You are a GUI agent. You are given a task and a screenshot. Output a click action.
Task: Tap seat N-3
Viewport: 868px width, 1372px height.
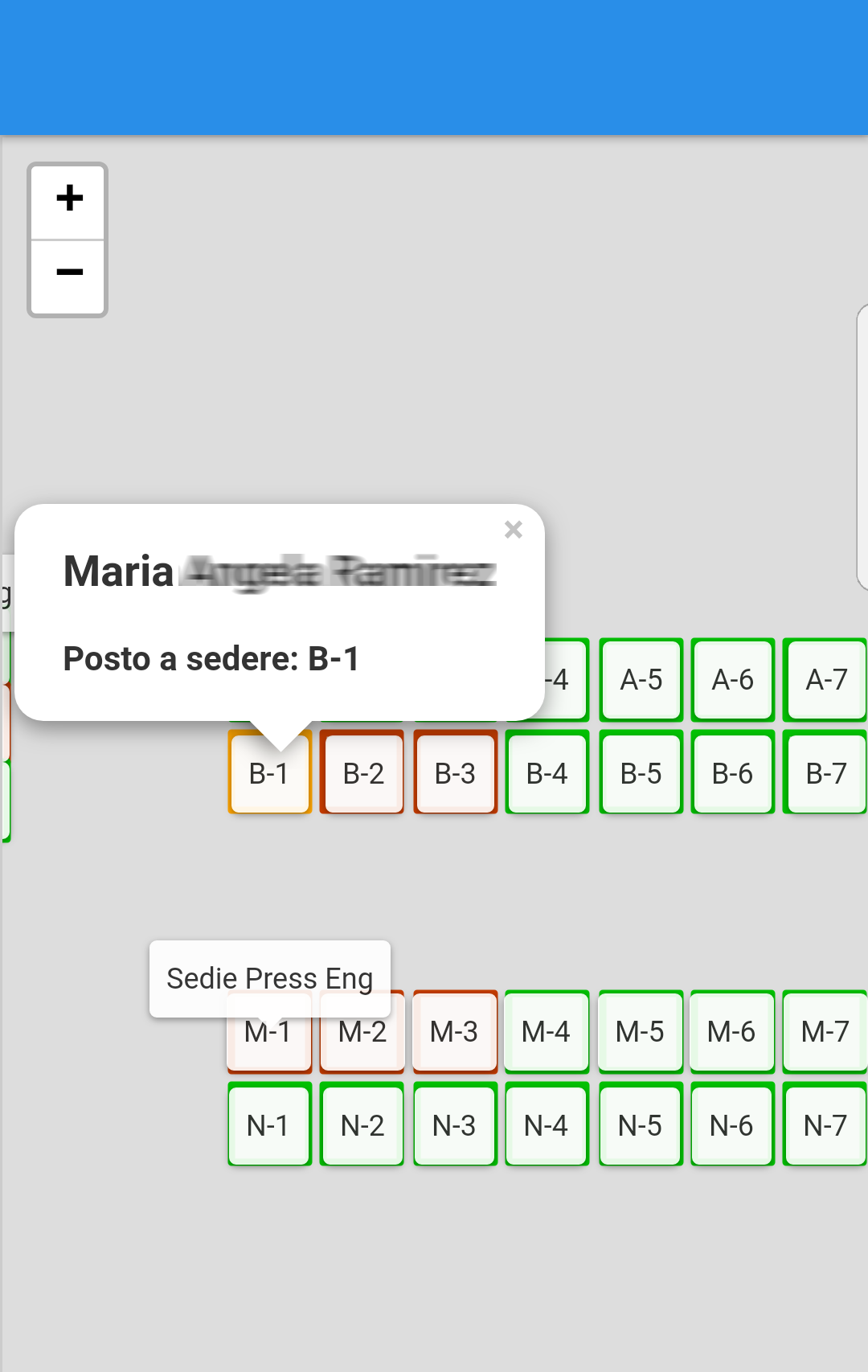455,1125
